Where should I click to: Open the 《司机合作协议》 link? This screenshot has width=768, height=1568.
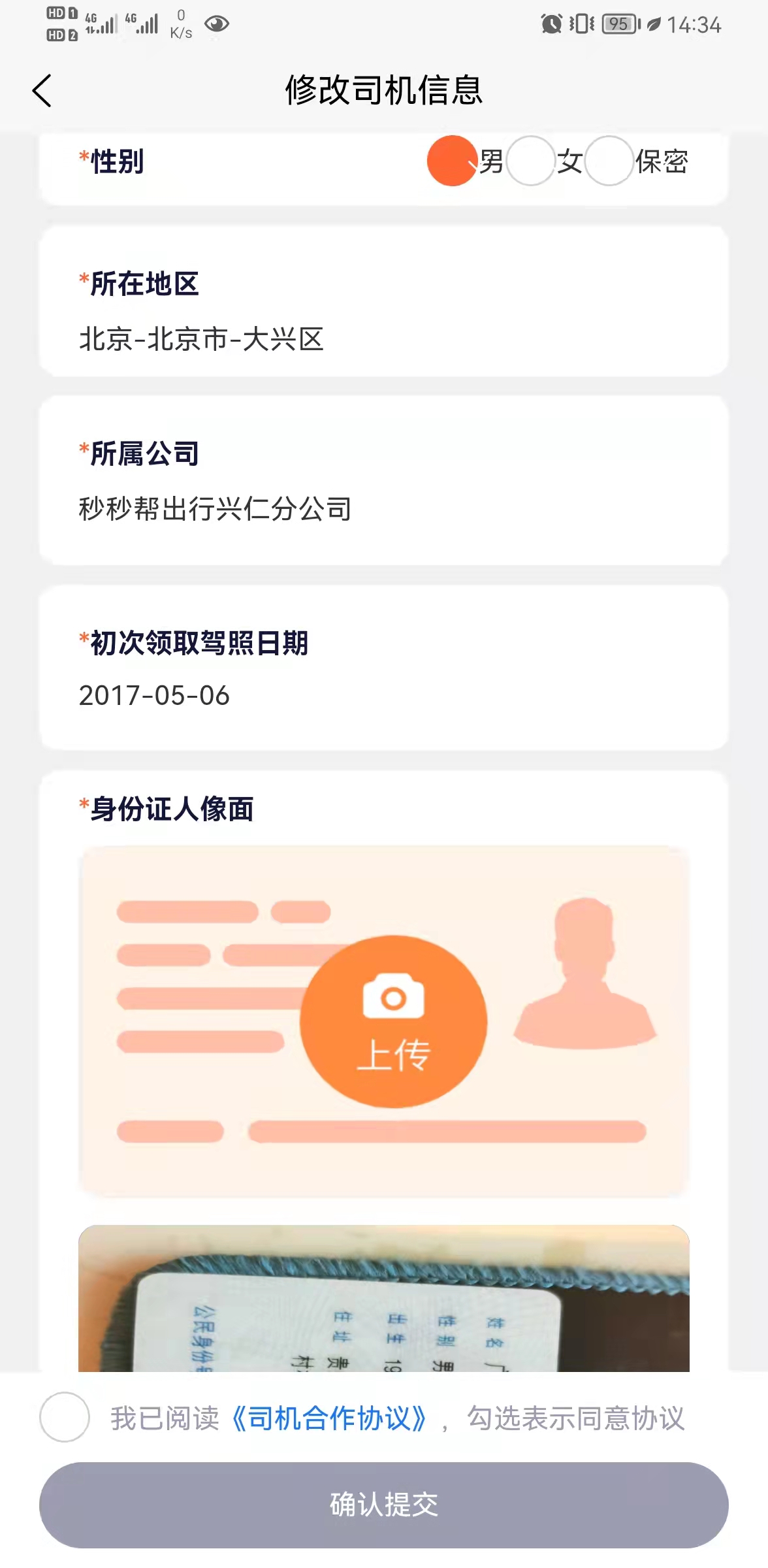click(330, 1418)
